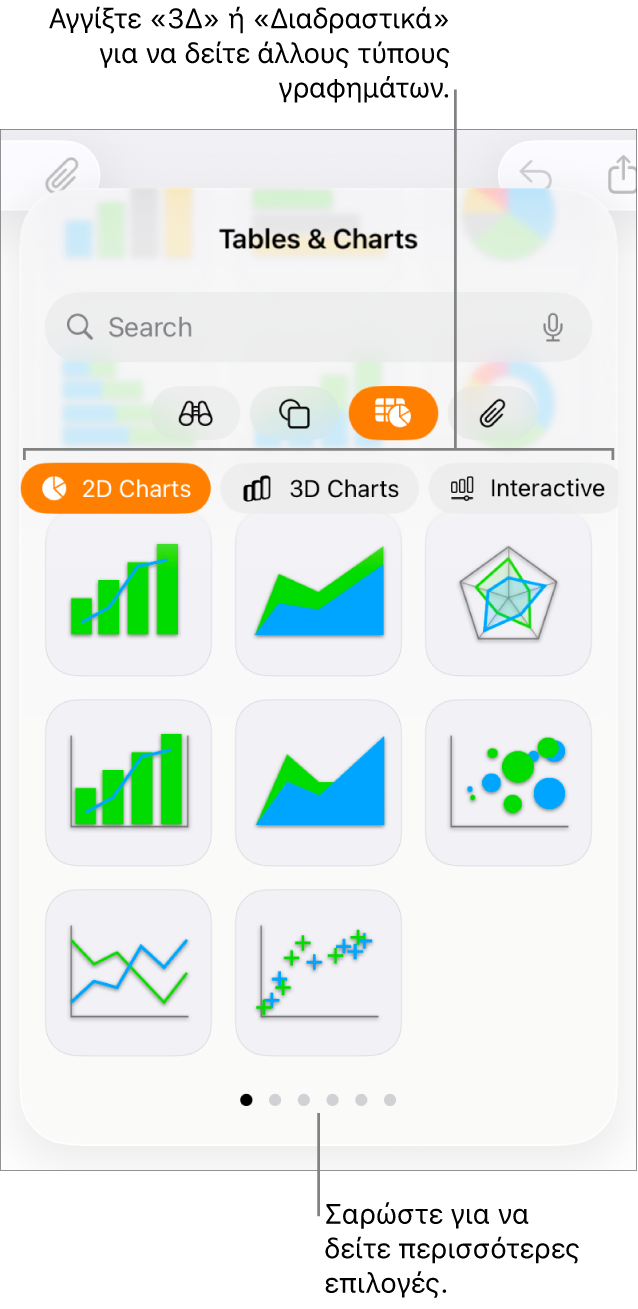Select the 2D Charts tab
The image size is (638, 1309).
116,488
